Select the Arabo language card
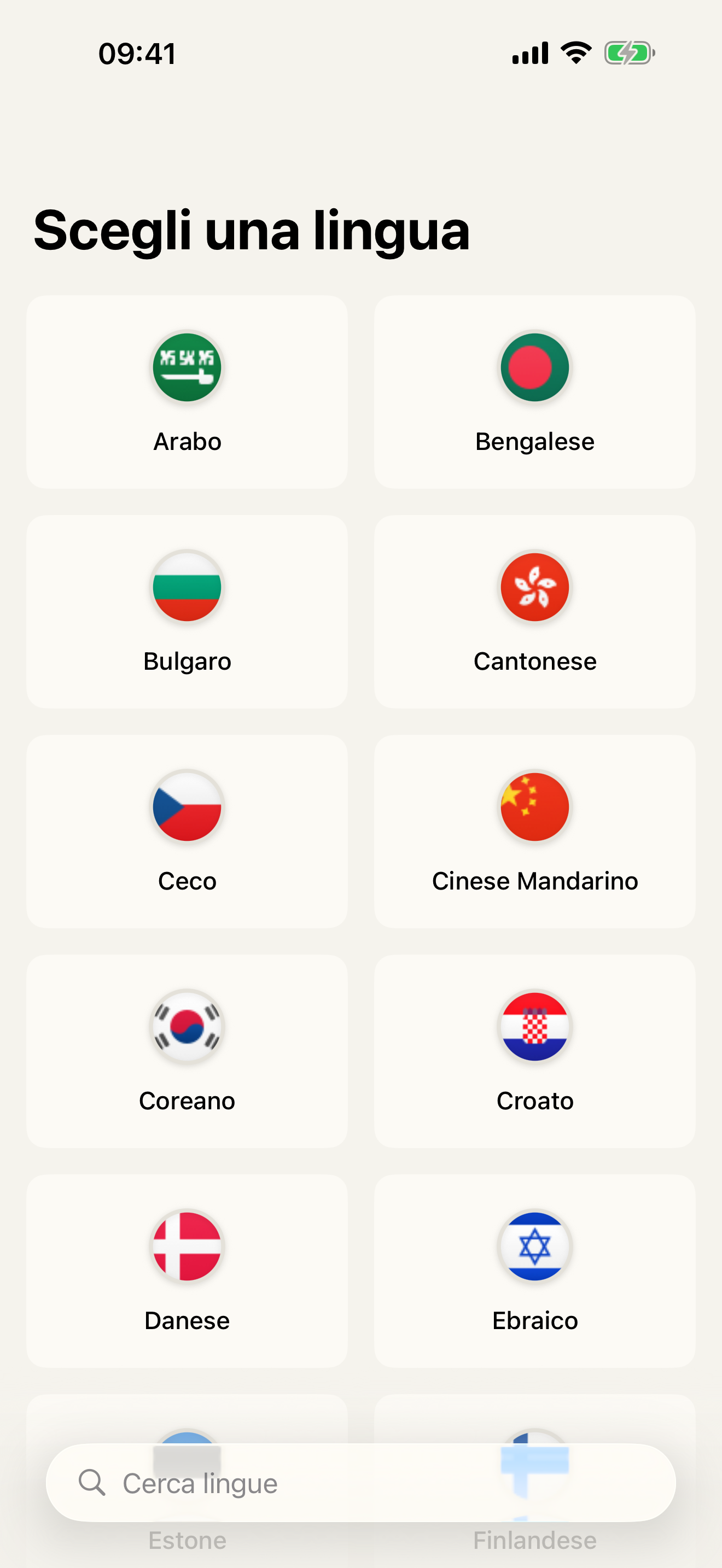 [x=187, y=391]
